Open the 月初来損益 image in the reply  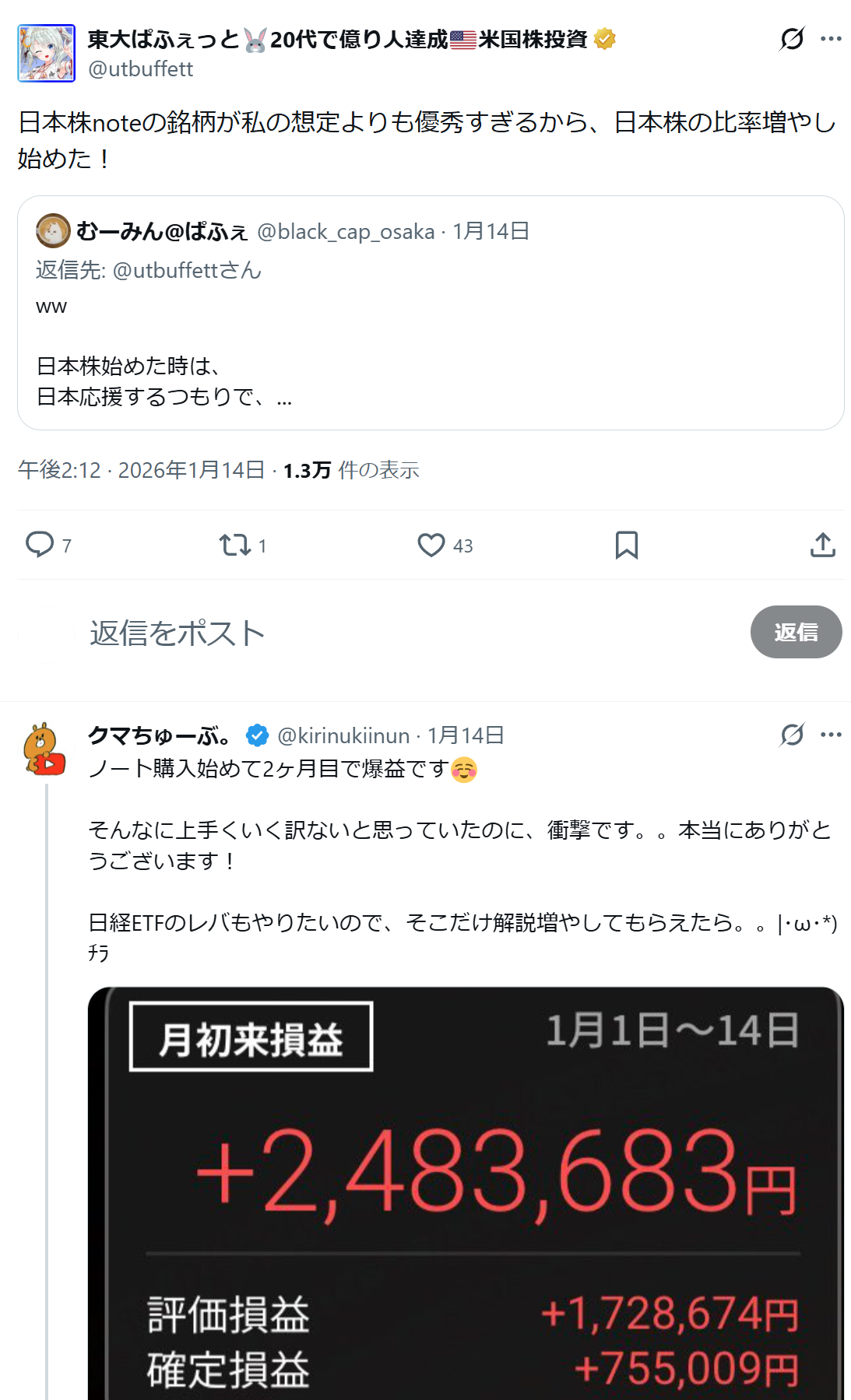466,1191
